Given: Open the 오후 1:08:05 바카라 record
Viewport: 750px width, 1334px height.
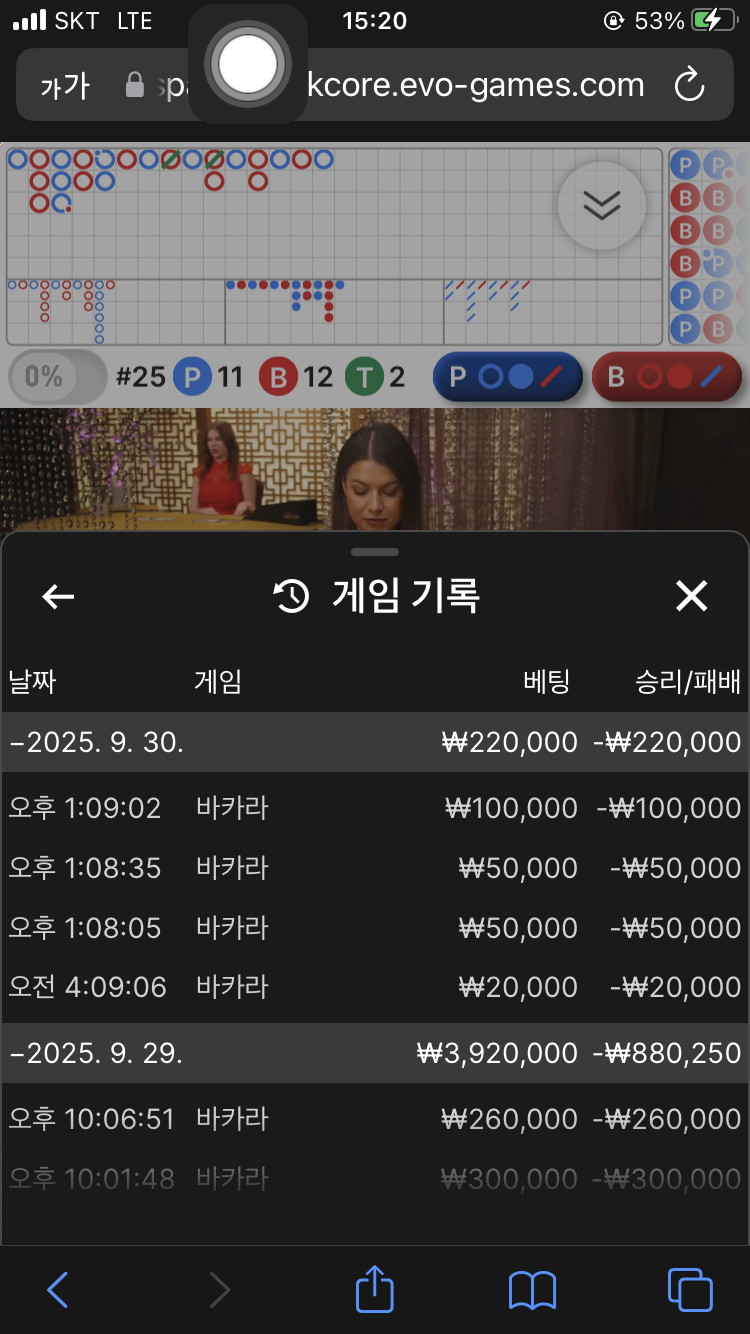Looking at the screenshot, I should pos(374,928).
